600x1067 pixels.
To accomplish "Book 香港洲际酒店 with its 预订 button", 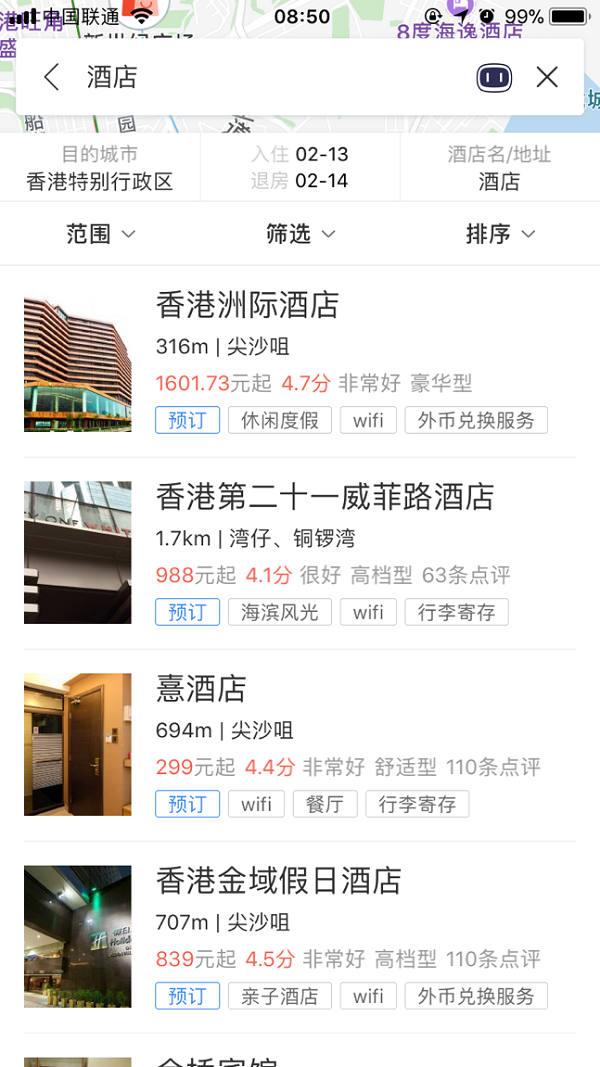I will click(187, 420).
